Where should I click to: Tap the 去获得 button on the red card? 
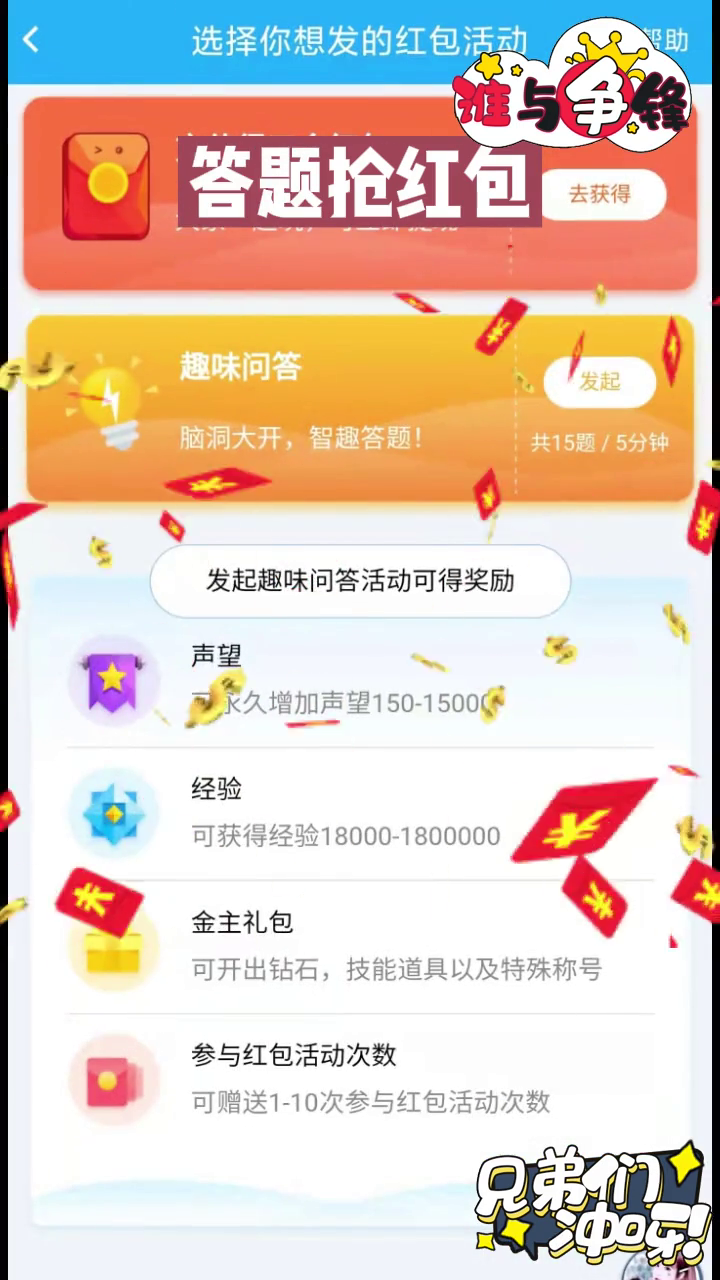pyautogui.click(x=600, y=194)
